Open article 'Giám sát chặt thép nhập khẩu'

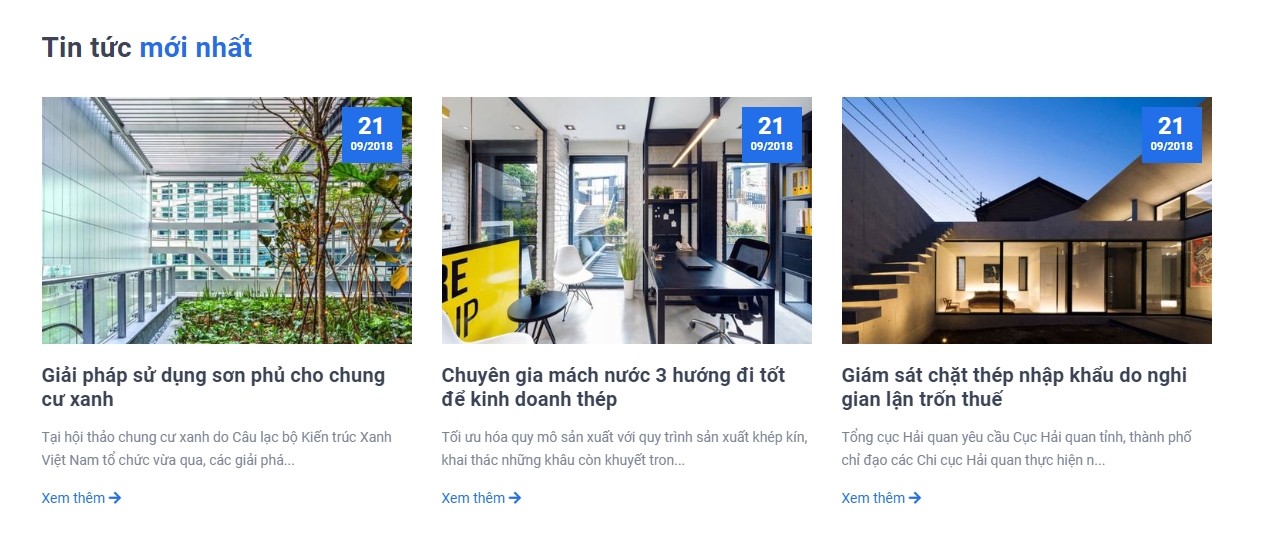pos(1014,387)
